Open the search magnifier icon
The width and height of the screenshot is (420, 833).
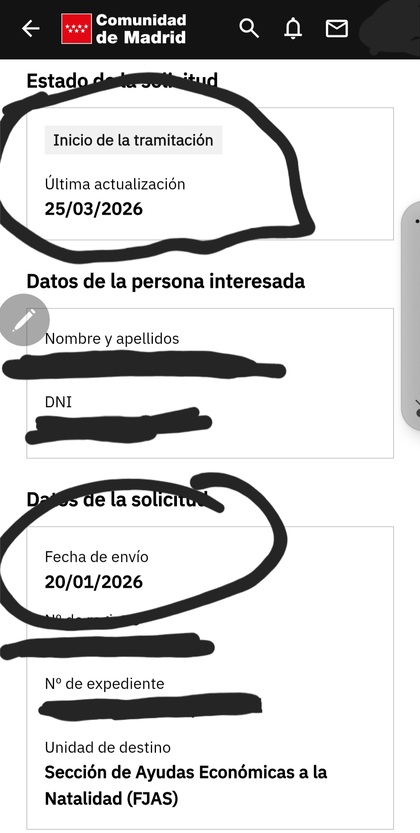(249, 28)
